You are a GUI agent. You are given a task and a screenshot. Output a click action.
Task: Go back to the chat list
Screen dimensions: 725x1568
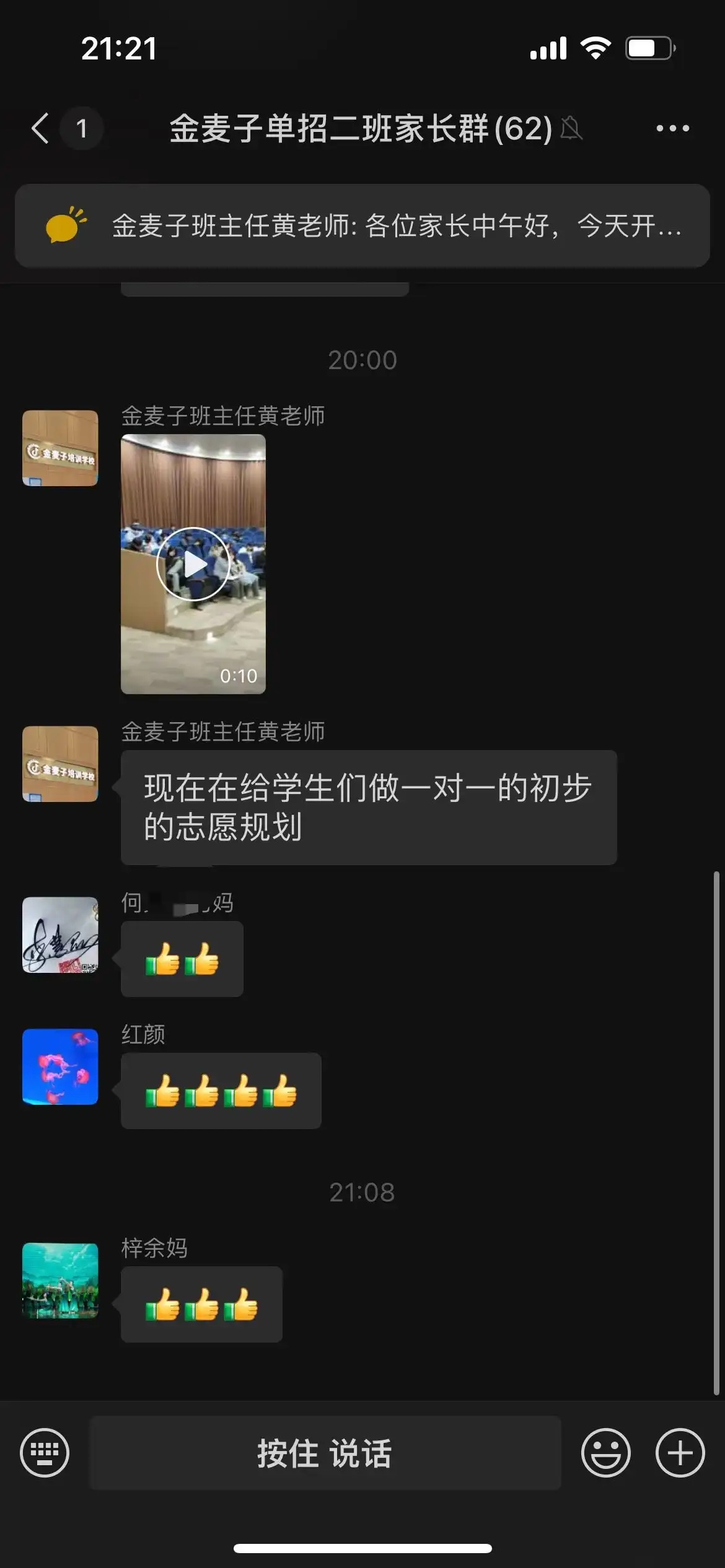click(x=41, y=129)
